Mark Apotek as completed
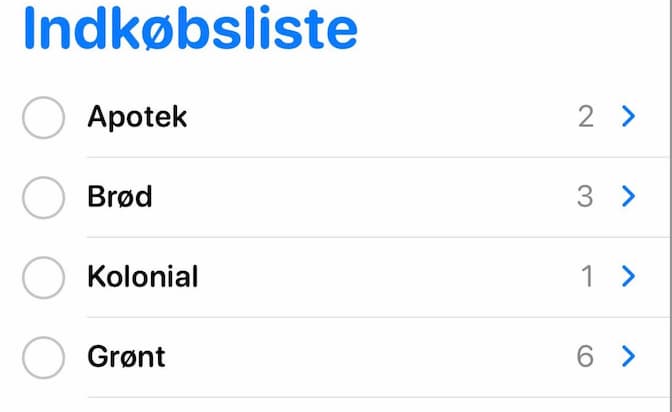Image resolution: width=672 pixels, height=412 pixels. tap(43, 118)
